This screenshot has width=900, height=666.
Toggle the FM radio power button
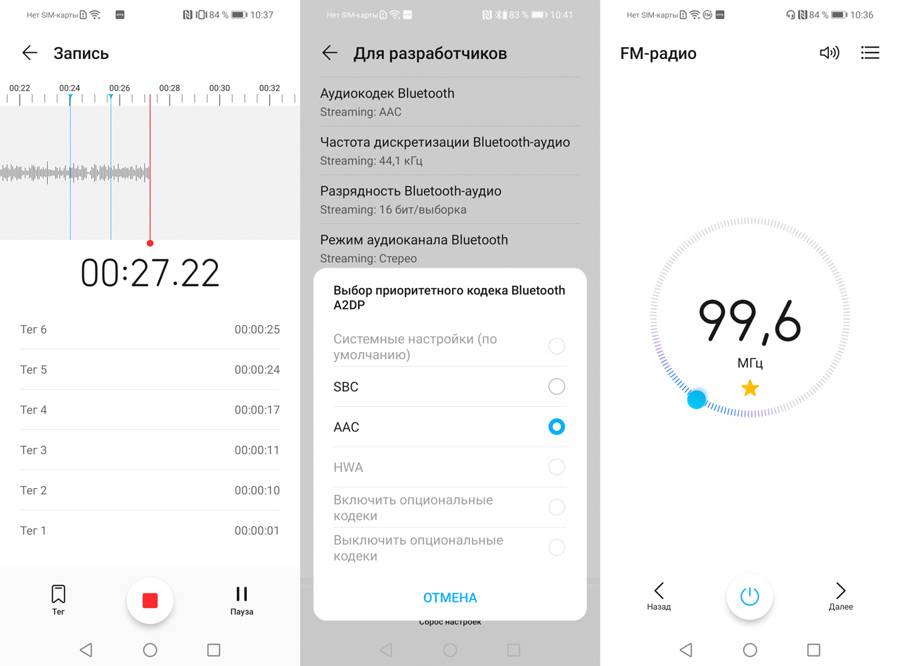click(750, 597)
